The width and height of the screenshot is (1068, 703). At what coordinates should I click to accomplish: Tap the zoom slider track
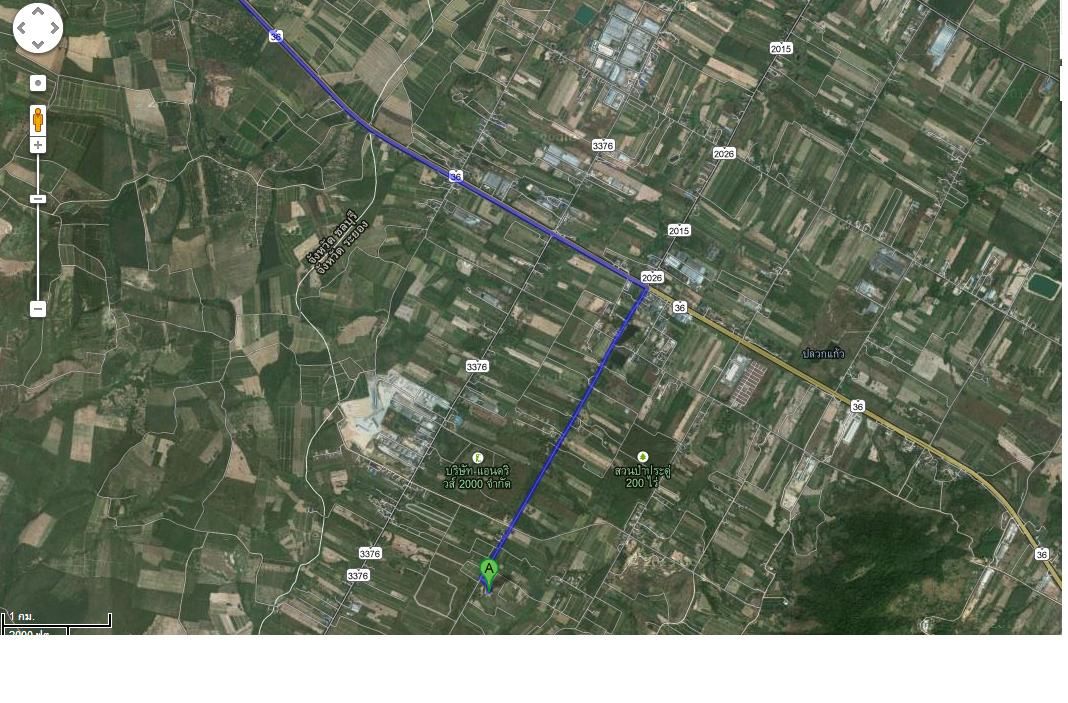click(x=38, y=250)
